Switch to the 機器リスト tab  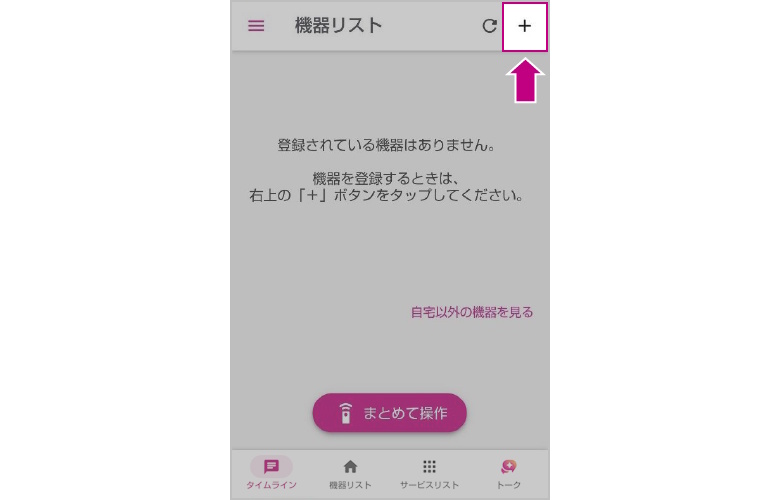click(x=350, y=474)
